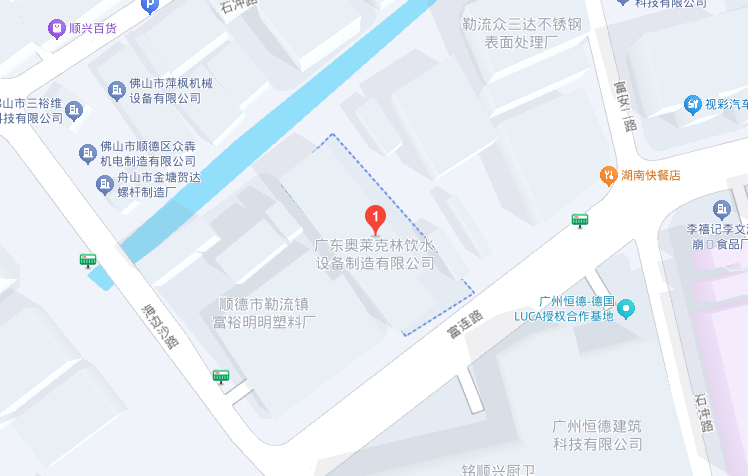Select the 湖南快餐店 restaurant marker
The width and height of the screenshot is (748, 476).
[608, 175]
